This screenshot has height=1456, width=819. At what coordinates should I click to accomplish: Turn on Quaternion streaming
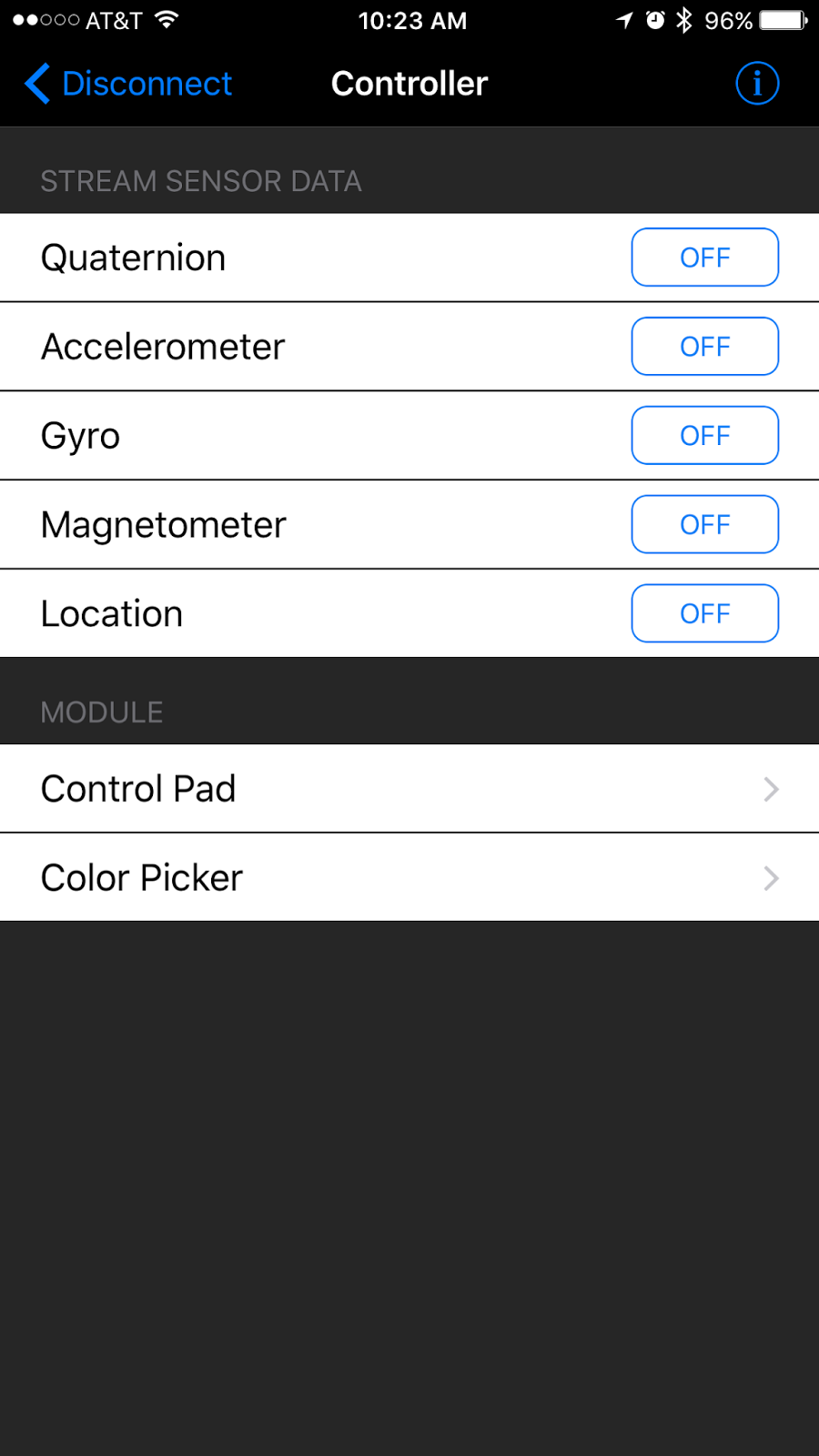point(705,258)
